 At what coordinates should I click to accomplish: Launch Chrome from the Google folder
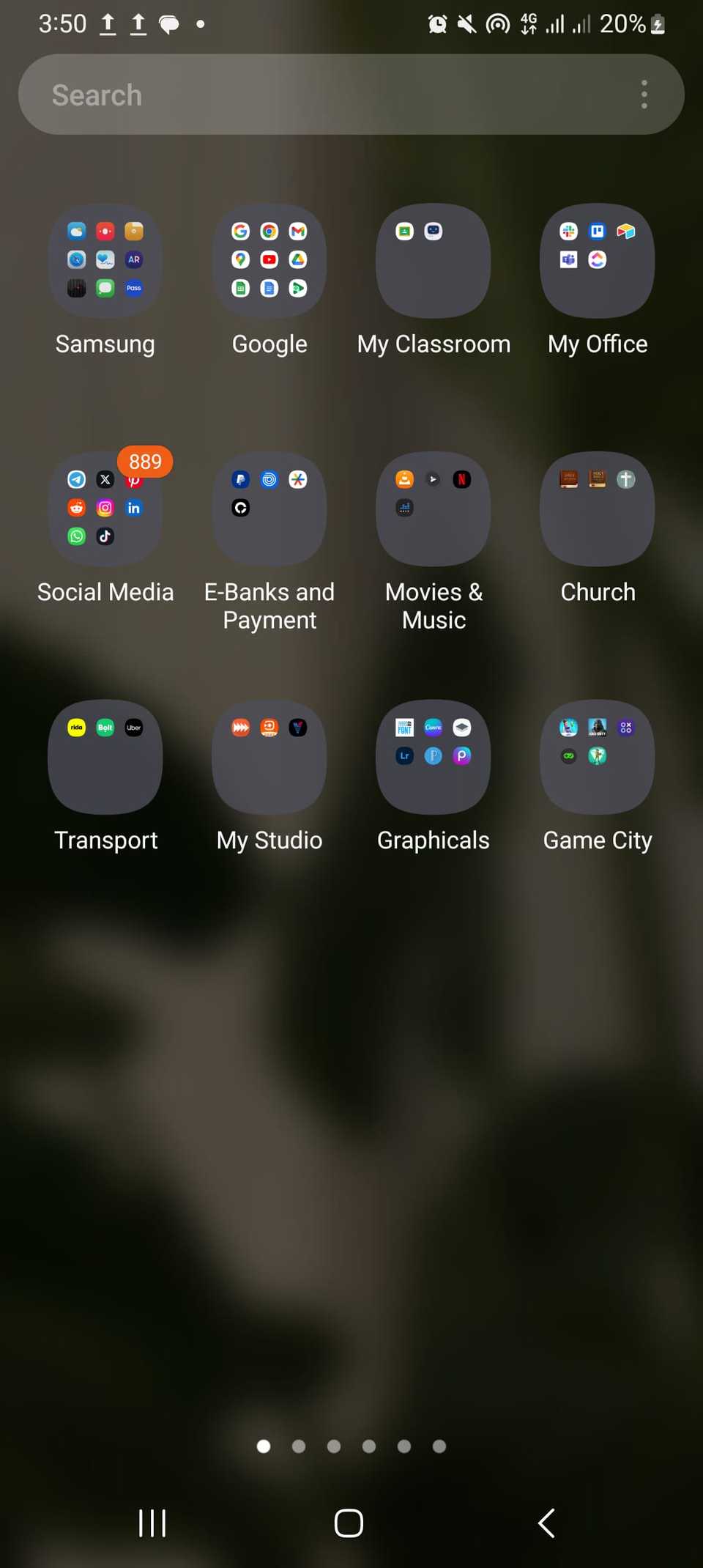[269, 231]
